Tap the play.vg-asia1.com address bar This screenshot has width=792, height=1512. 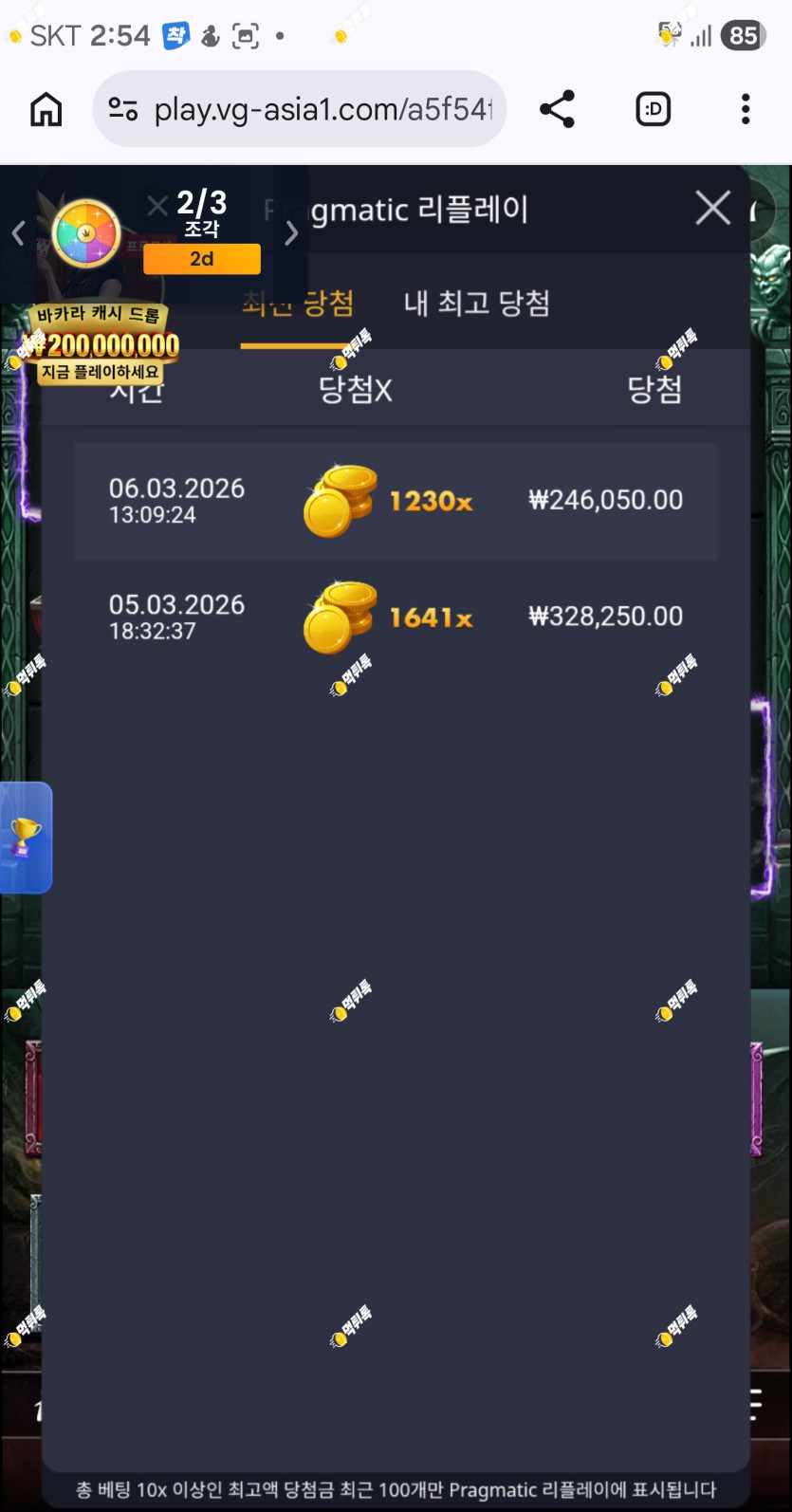click(300, 109)
